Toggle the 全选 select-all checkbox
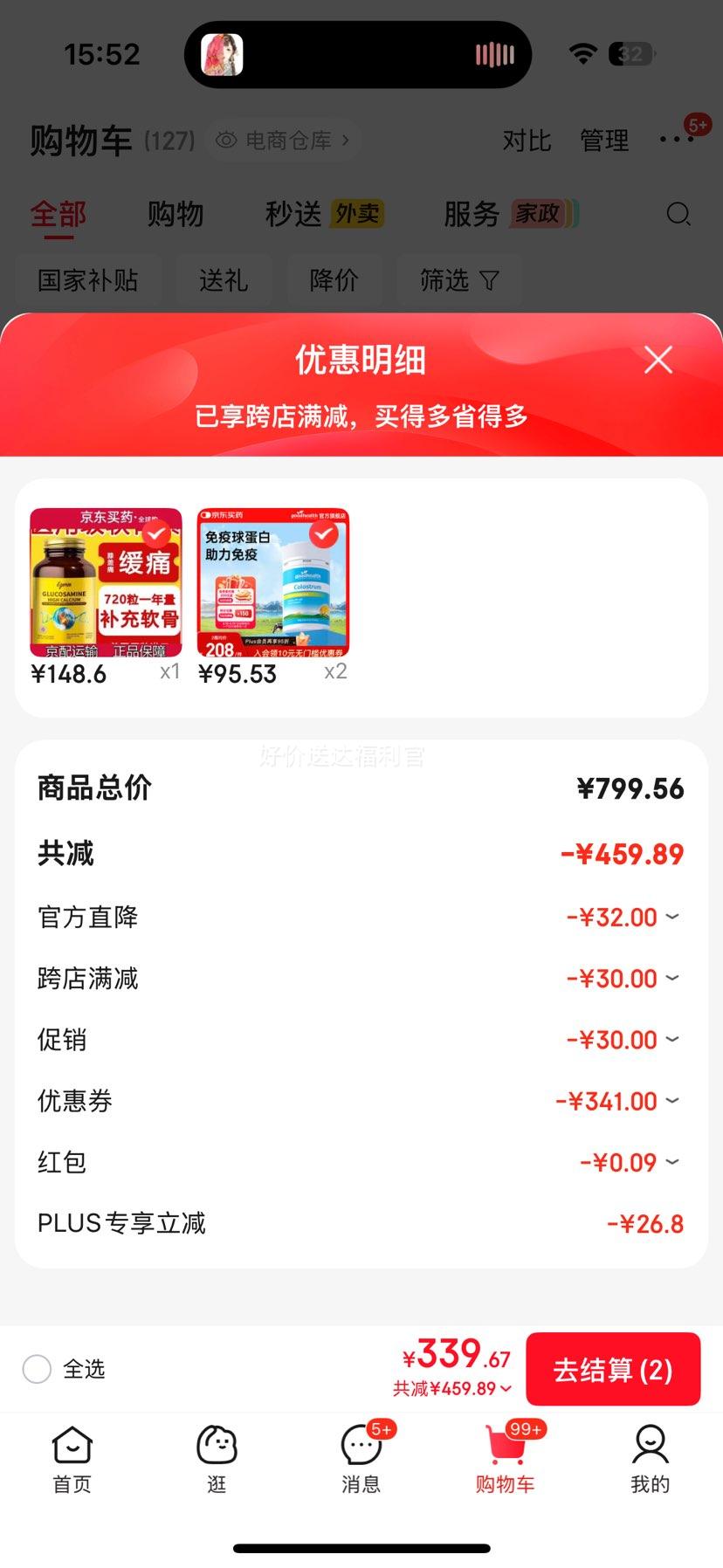723x1568 pixels. point(37,1369)
